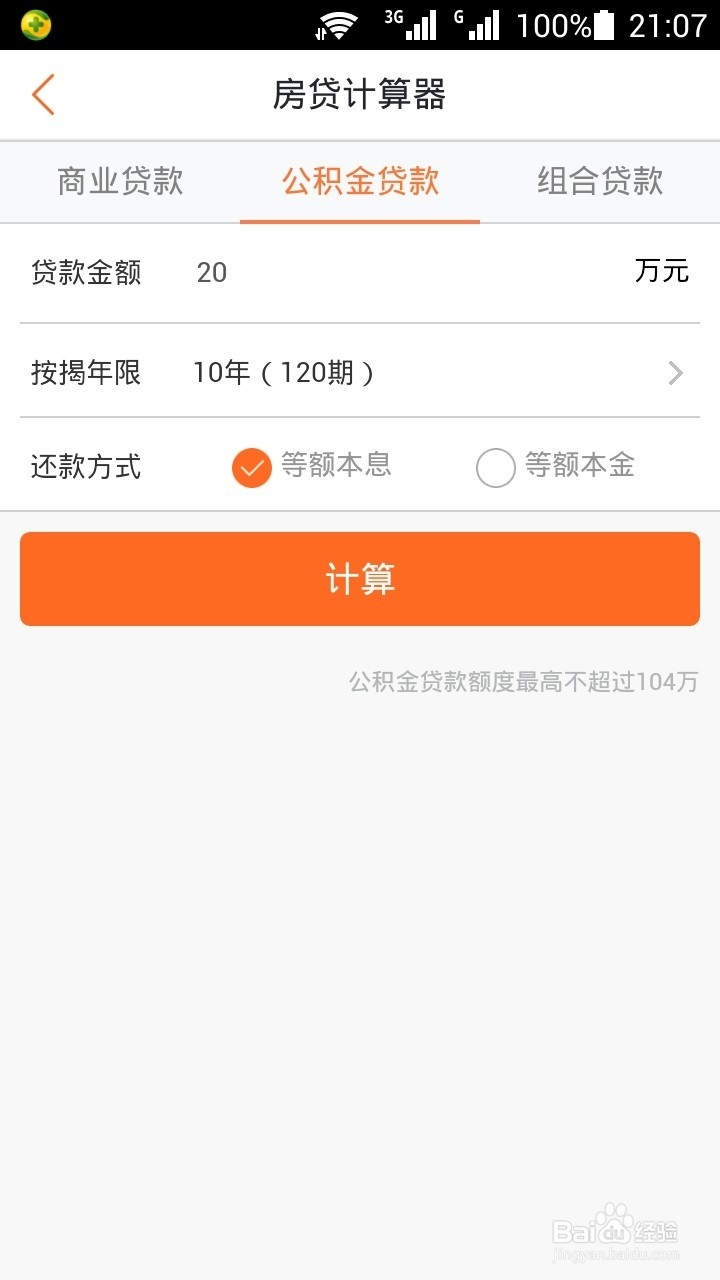The width and height of the screenshot is (720, 1280).
Task: Switch to the 组合贷款 tab
Action: 601,182
